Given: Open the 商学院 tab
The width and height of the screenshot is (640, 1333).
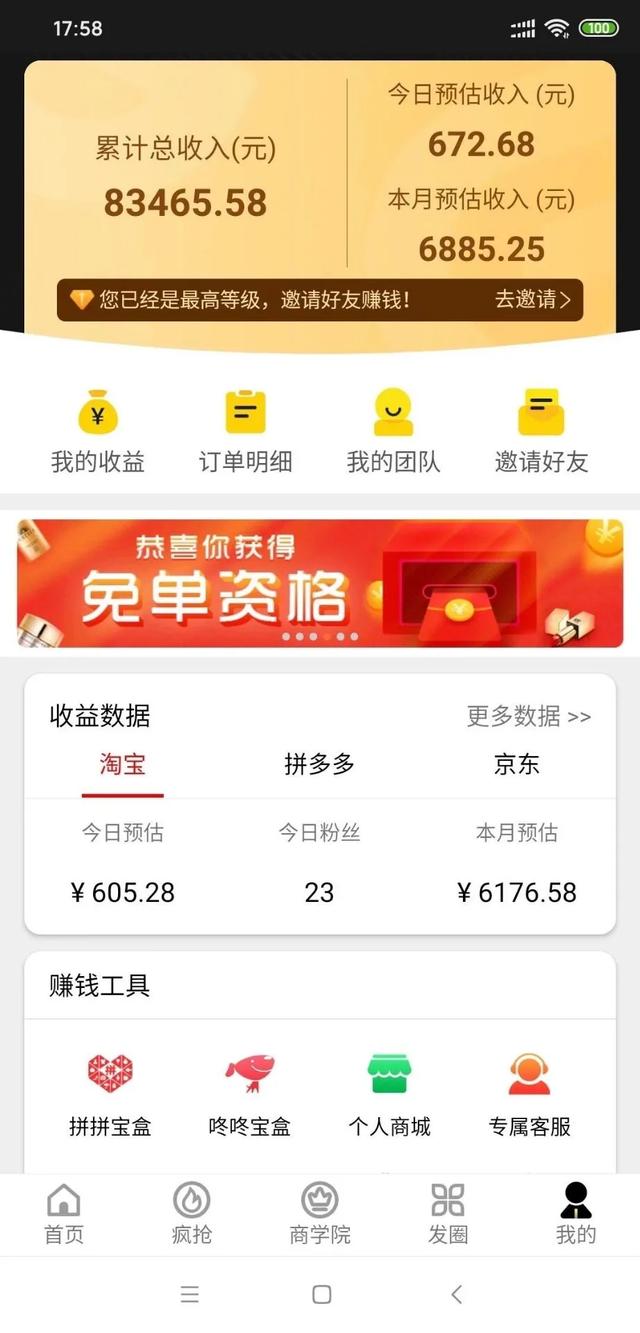Looking at the screenshot, I should 320,1213.
